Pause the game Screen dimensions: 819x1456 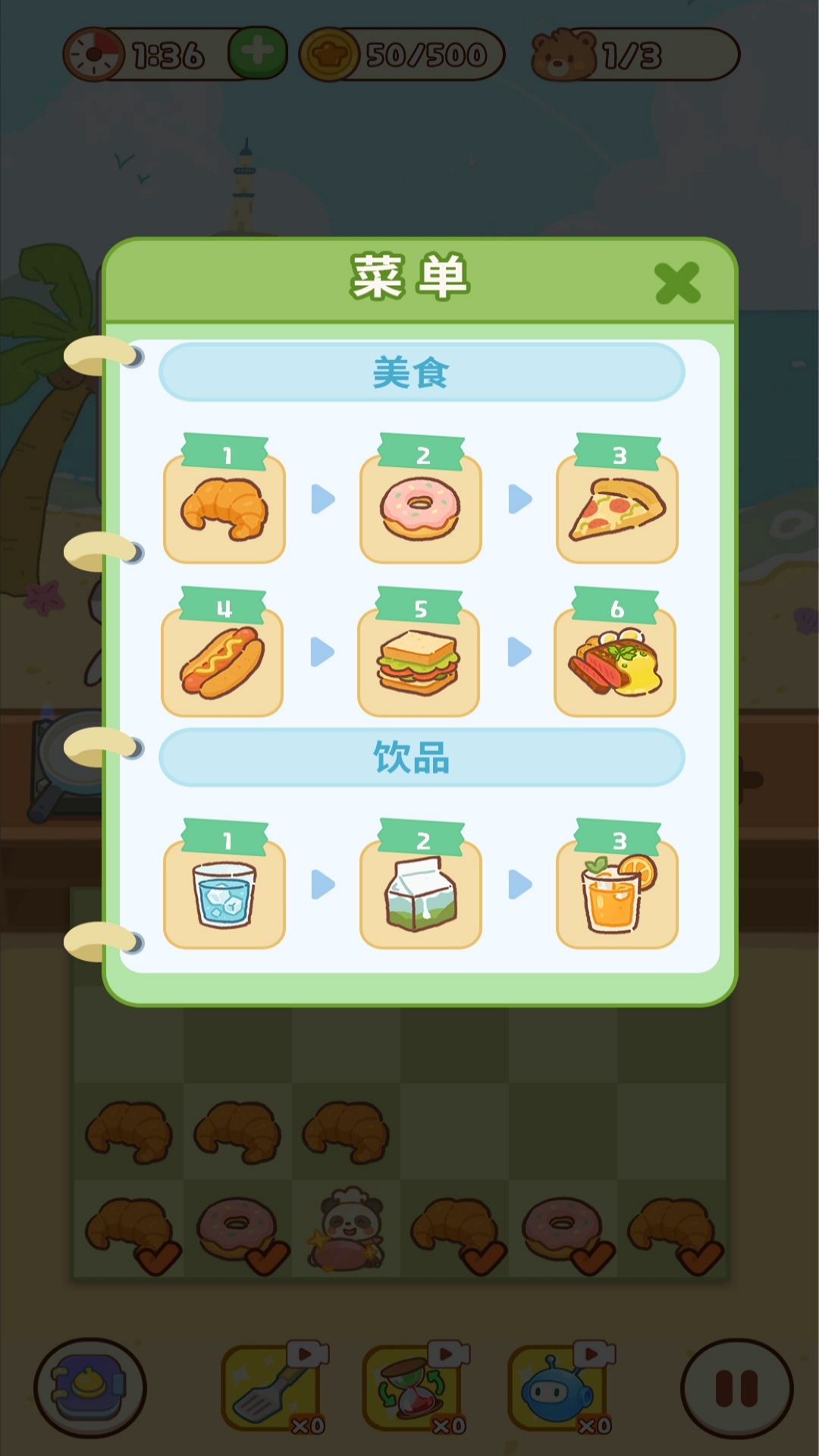pyautogui.click(x=736, y=1388)
